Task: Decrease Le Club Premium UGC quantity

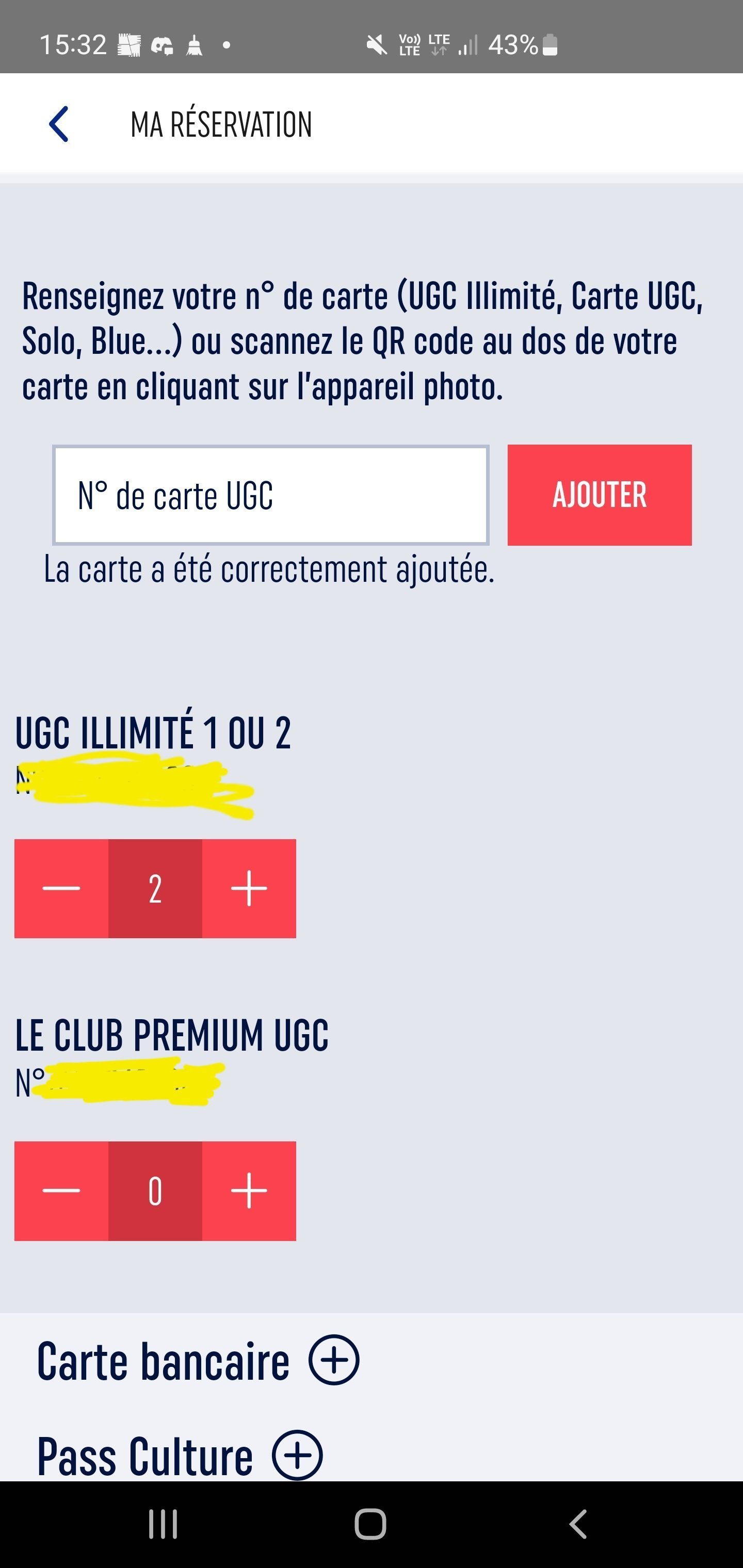Action: pos(61,1190)
